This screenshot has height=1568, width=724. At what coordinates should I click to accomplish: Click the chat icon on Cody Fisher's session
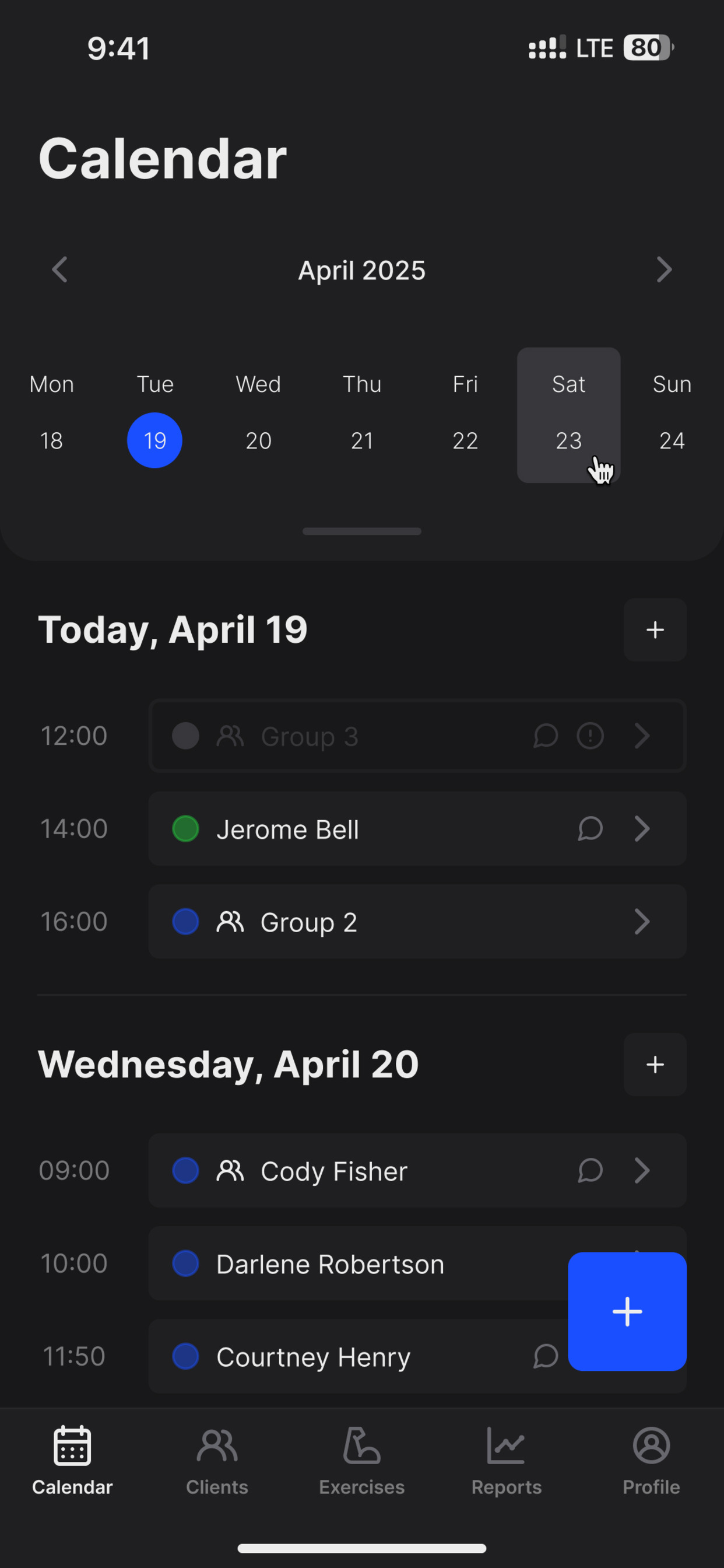pyautogui.click(x=589, y=1171)
